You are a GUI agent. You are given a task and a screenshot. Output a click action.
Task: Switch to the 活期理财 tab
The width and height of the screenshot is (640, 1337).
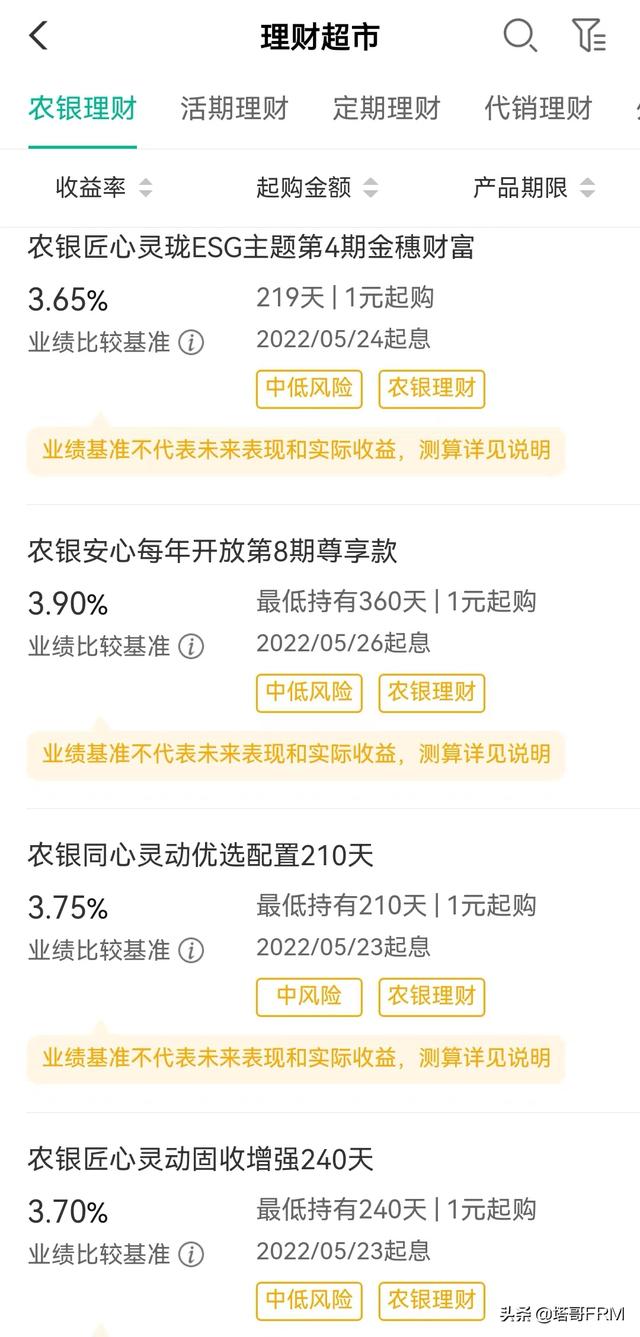click(x=234, y=108)
